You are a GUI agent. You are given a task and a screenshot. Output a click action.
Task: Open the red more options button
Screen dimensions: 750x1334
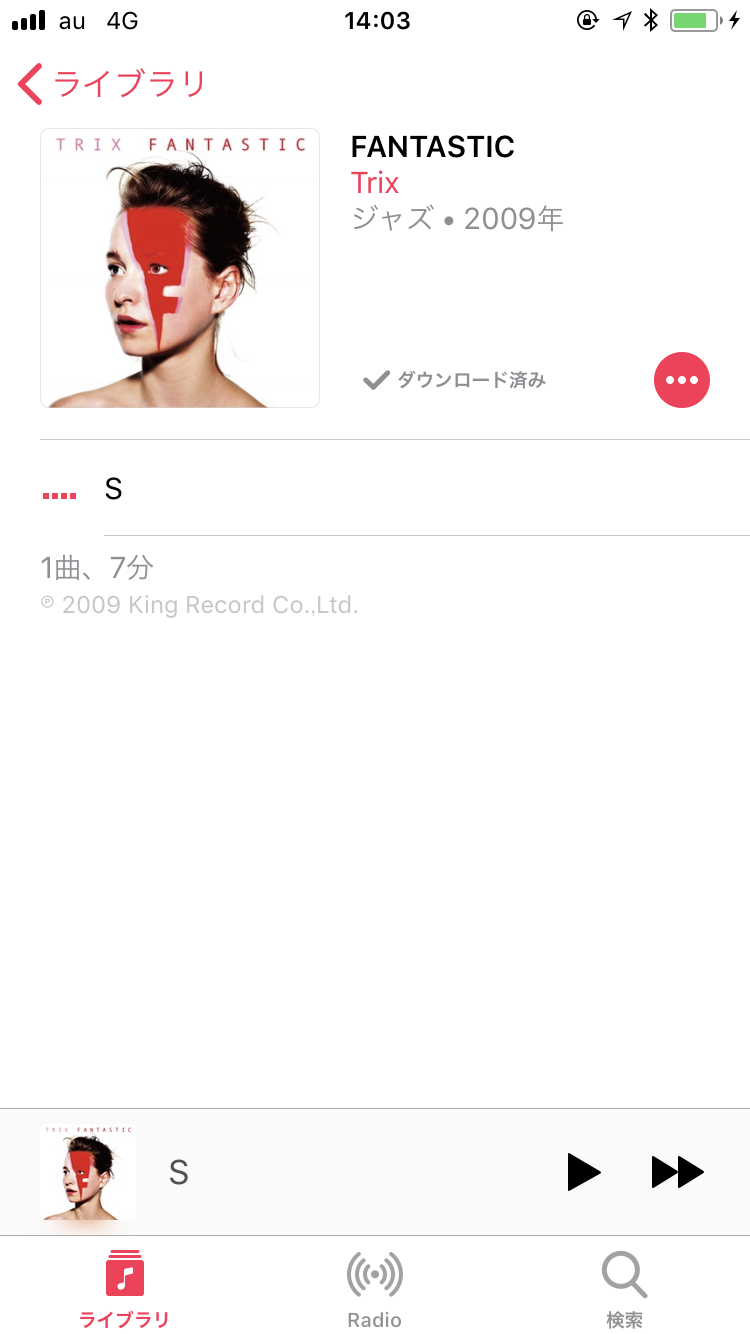[x=681, y=380]
